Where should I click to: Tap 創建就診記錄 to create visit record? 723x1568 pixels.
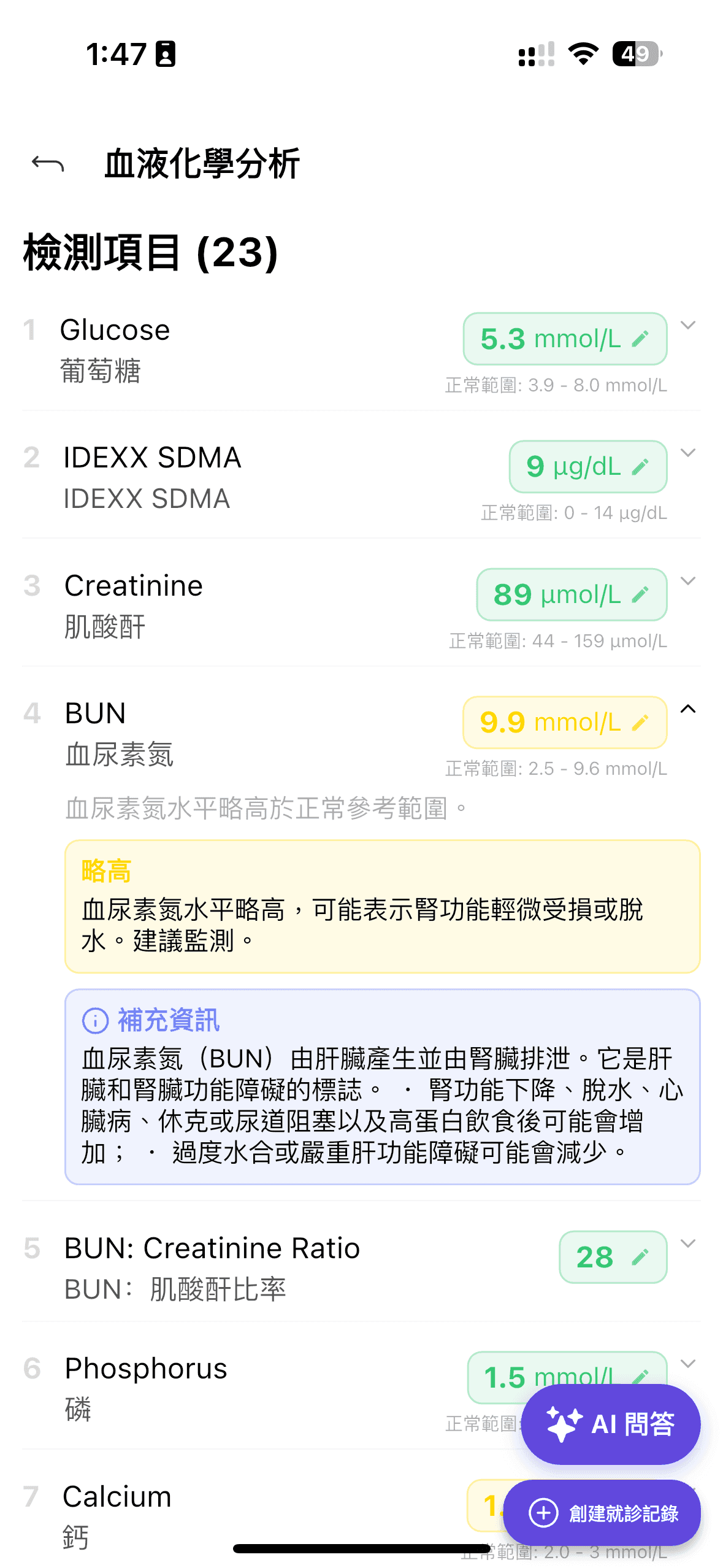603,1513
